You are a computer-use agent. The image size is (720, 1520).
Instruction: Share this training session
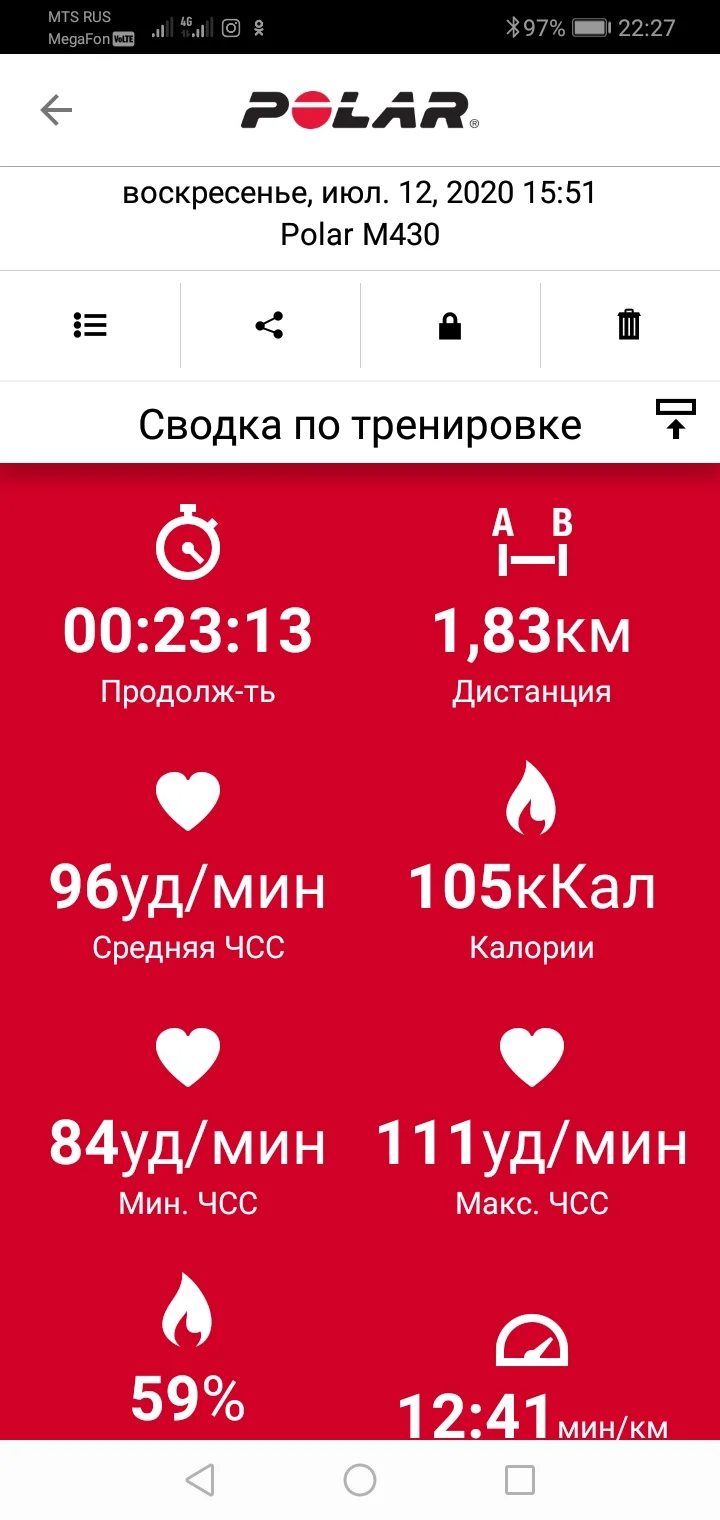click(x=269, y=325)
